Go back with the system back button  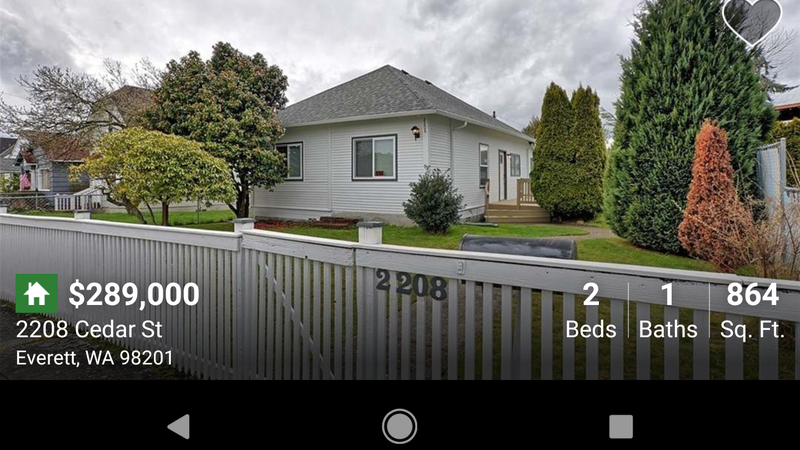click(179, 427)
